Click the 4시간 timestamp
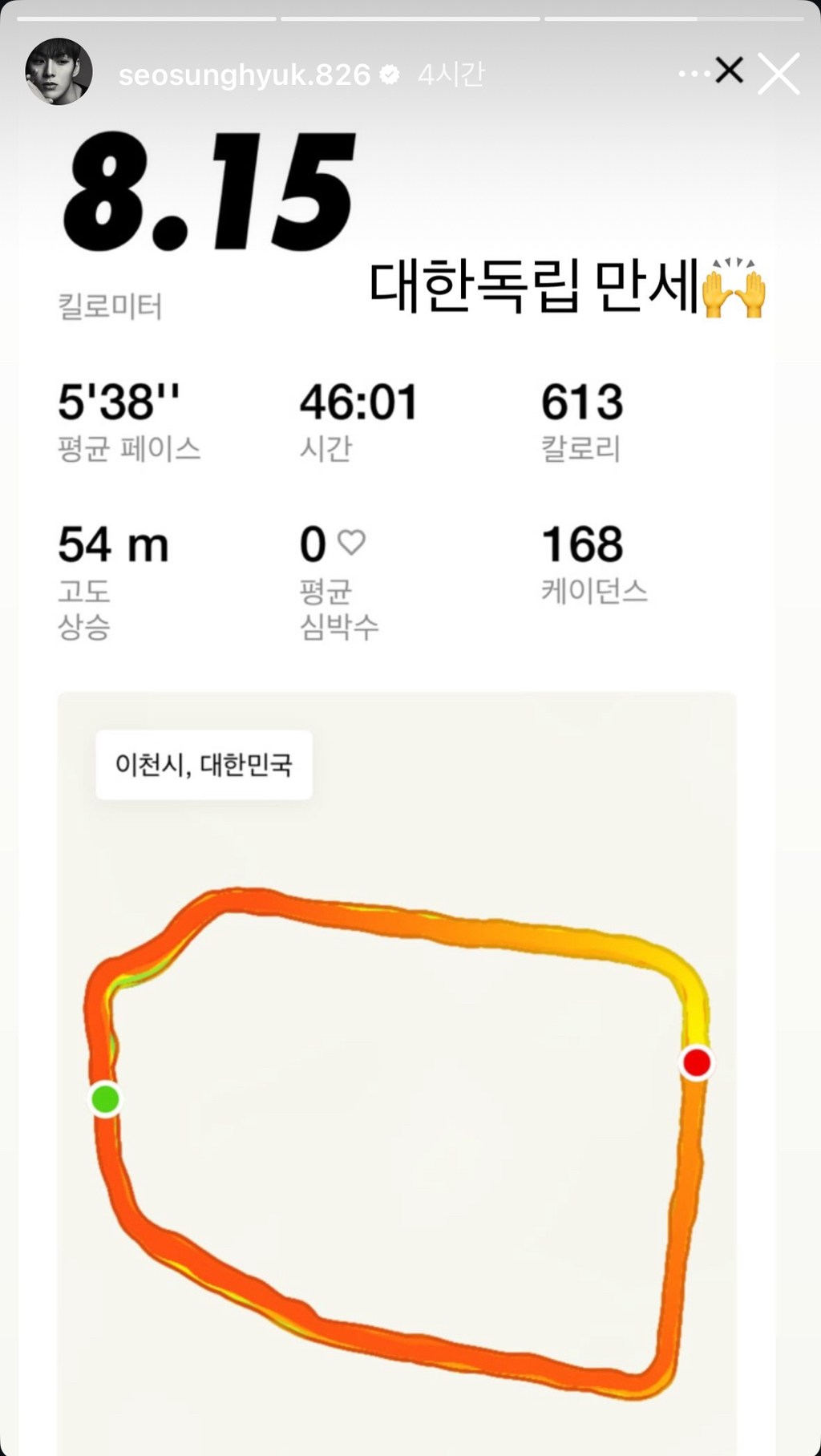 tap(450, 72)
